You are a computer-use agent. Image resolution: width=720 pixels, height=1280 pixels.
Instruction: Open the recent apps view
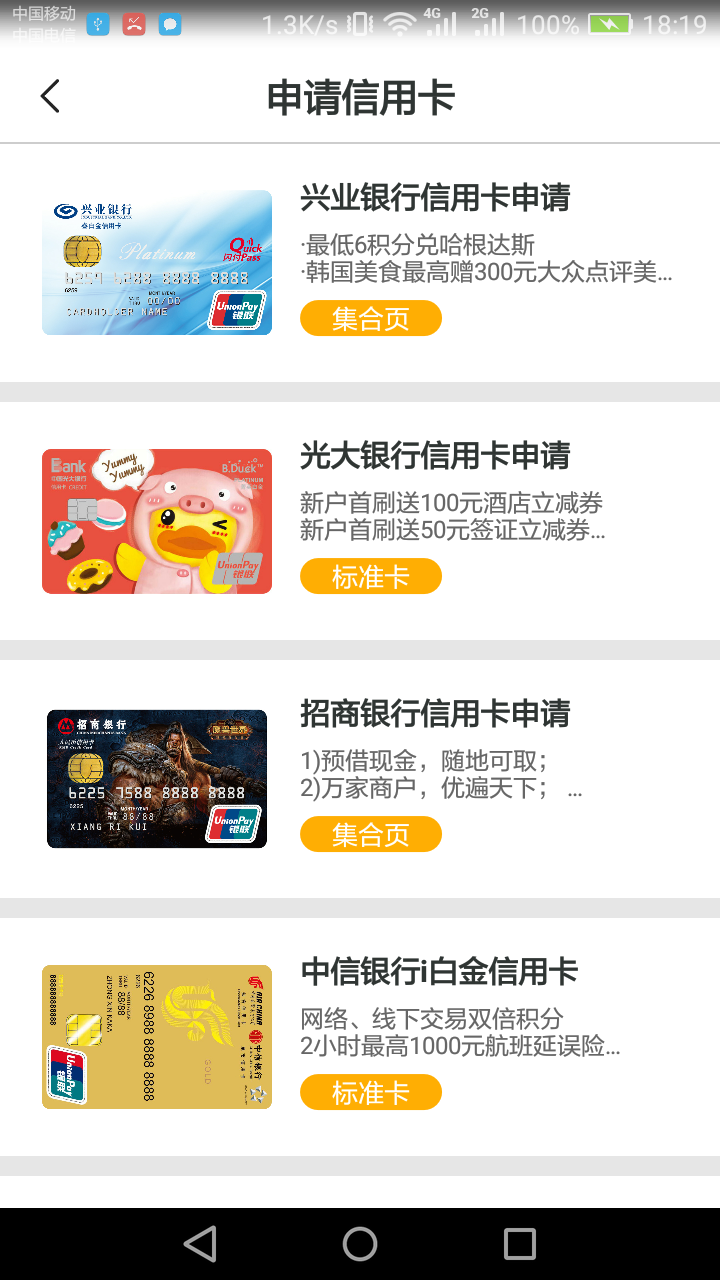(519, 1244)
